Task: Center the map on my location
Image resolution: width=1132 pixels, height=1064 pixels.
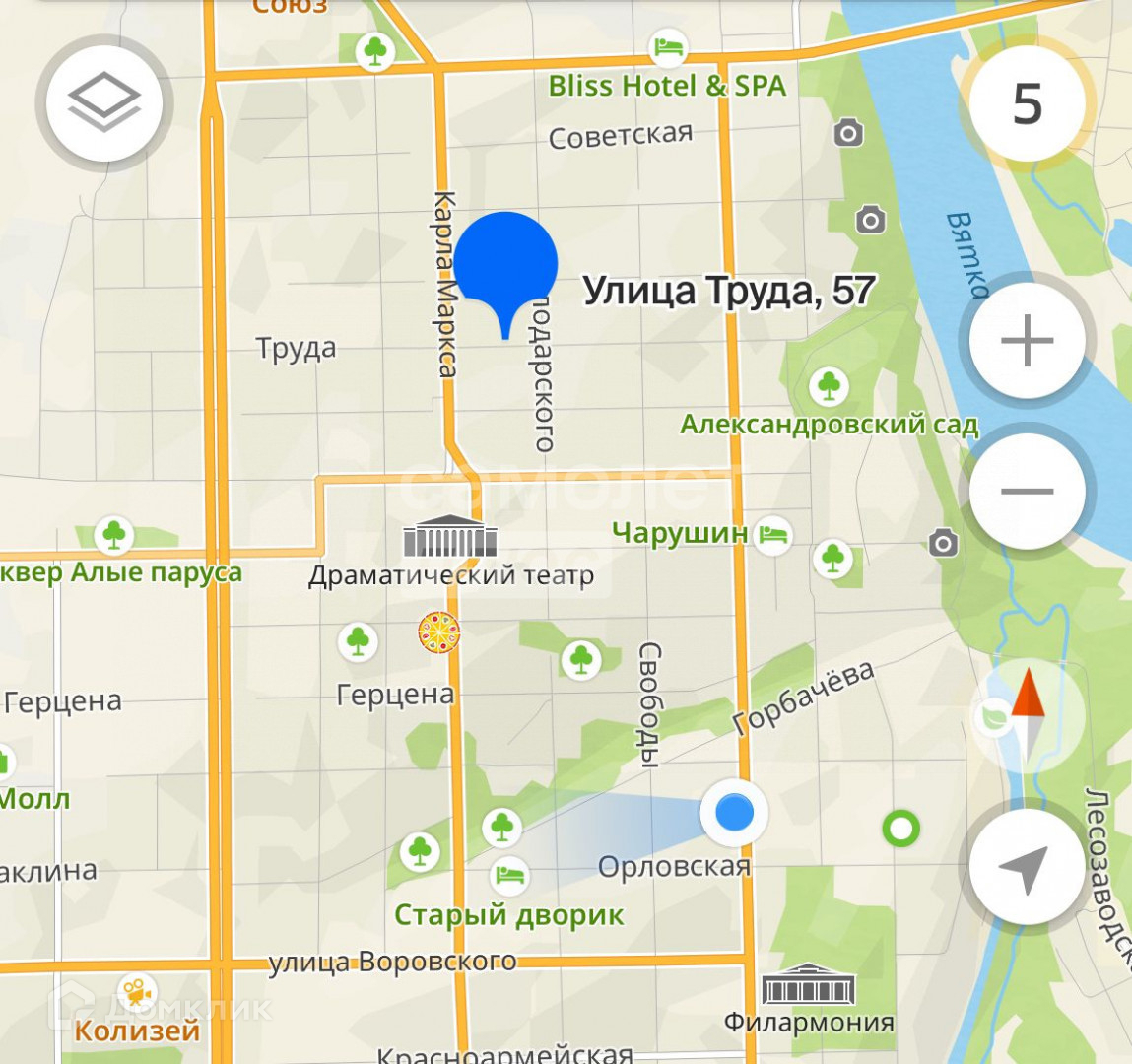Action: 1027,867
